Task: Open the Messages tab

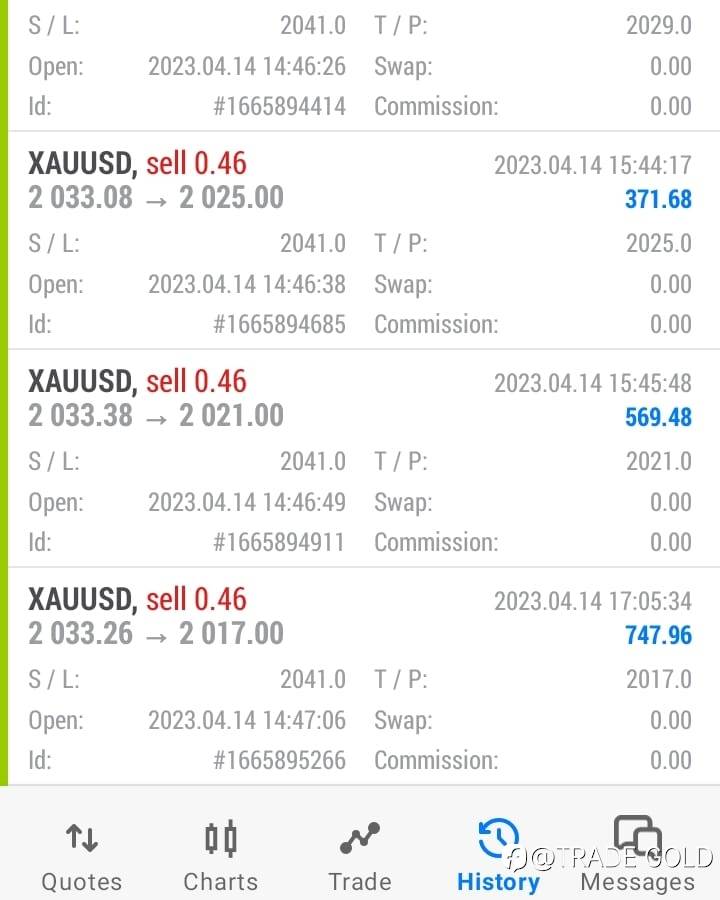Action: [x=637, y=856]
